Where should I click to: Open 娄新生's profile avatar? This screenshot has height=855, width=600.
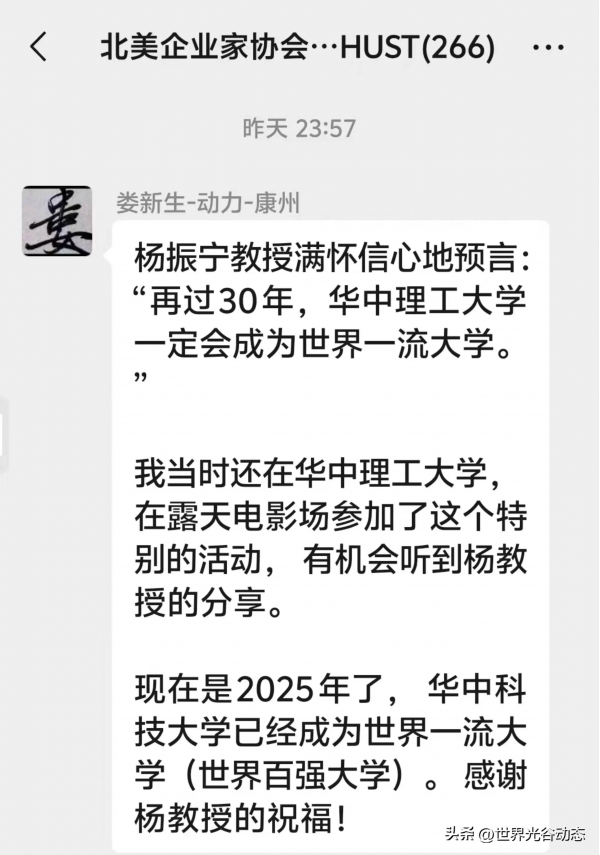coord(58,221)
